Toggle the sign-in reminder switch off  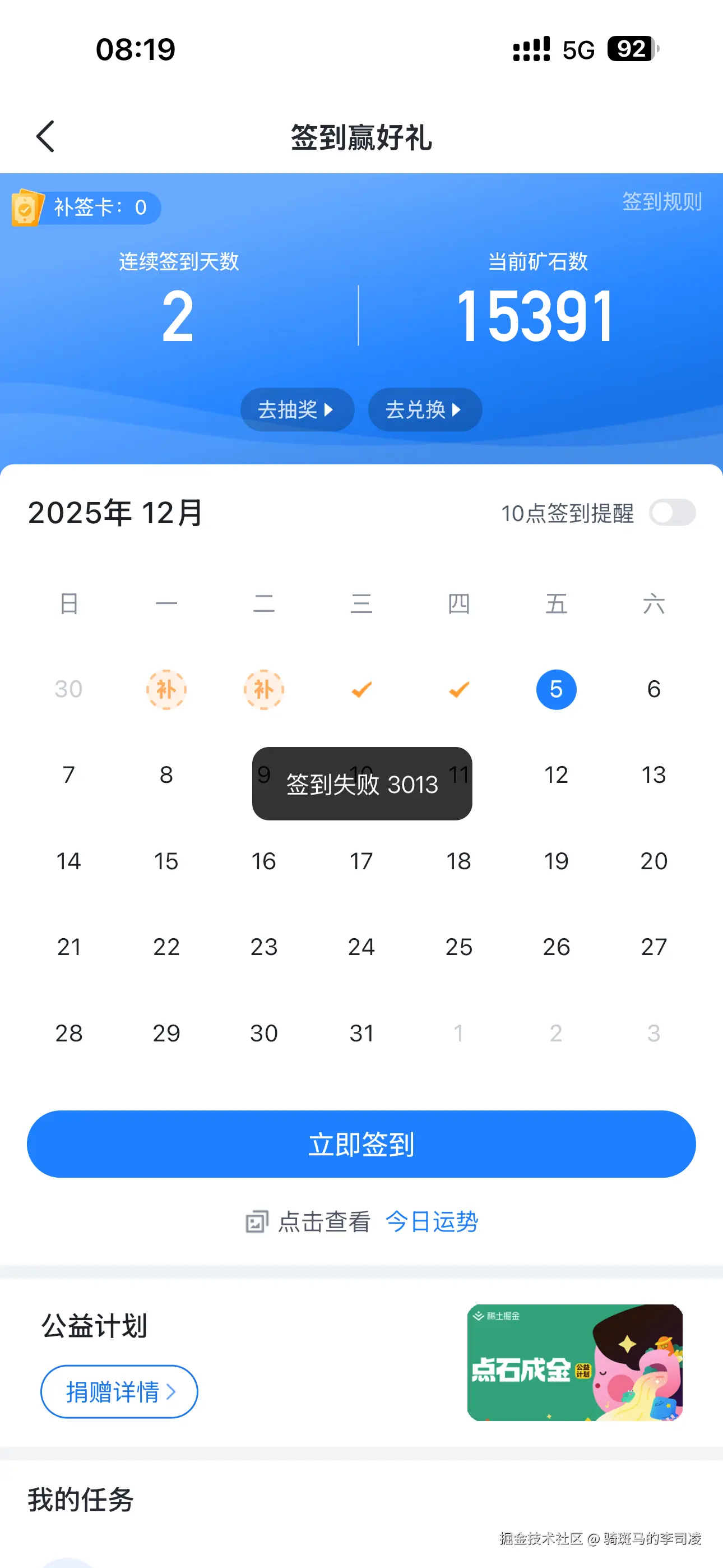point(673,513)
